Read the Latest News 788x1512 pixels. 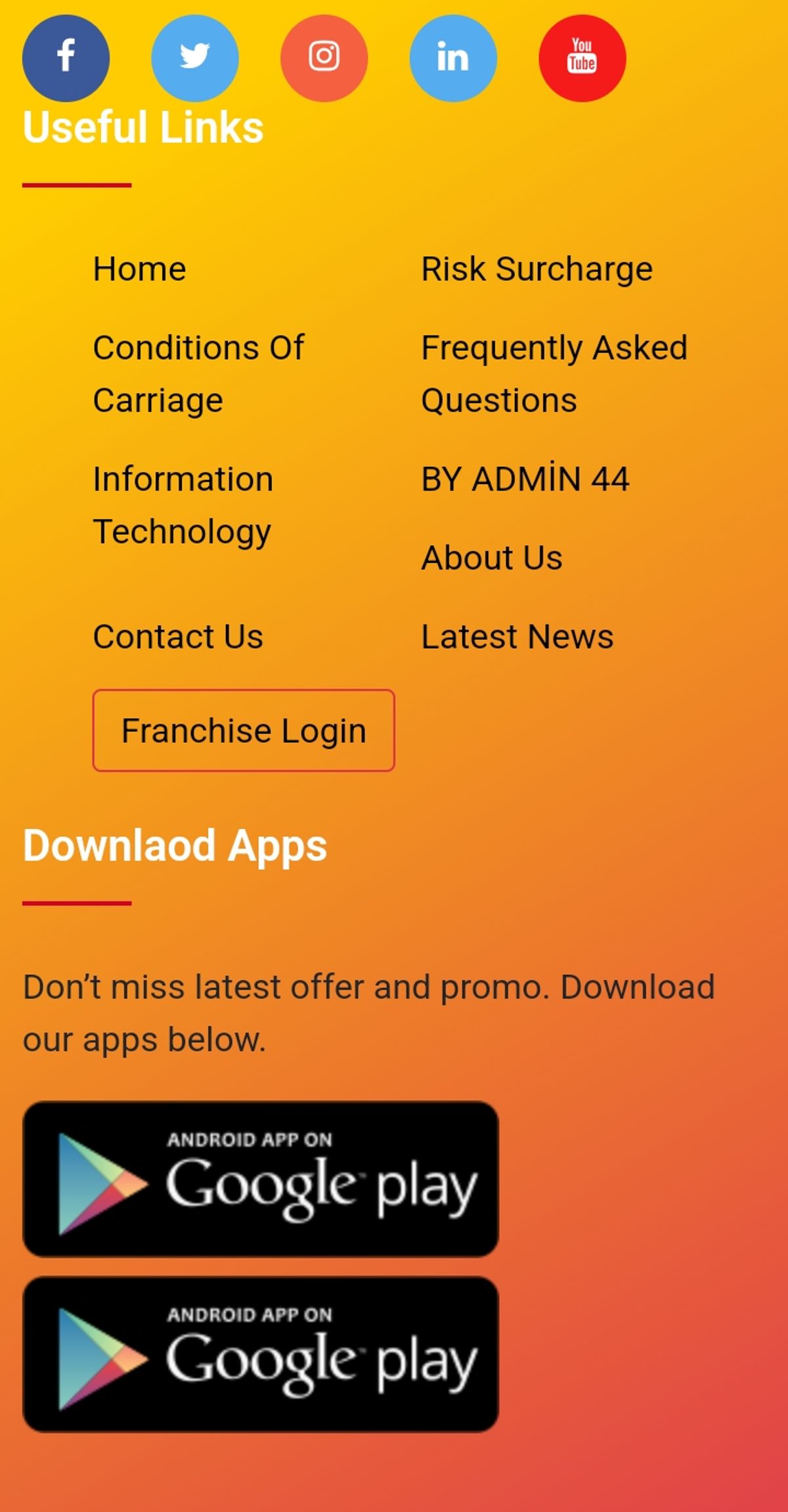517,636
